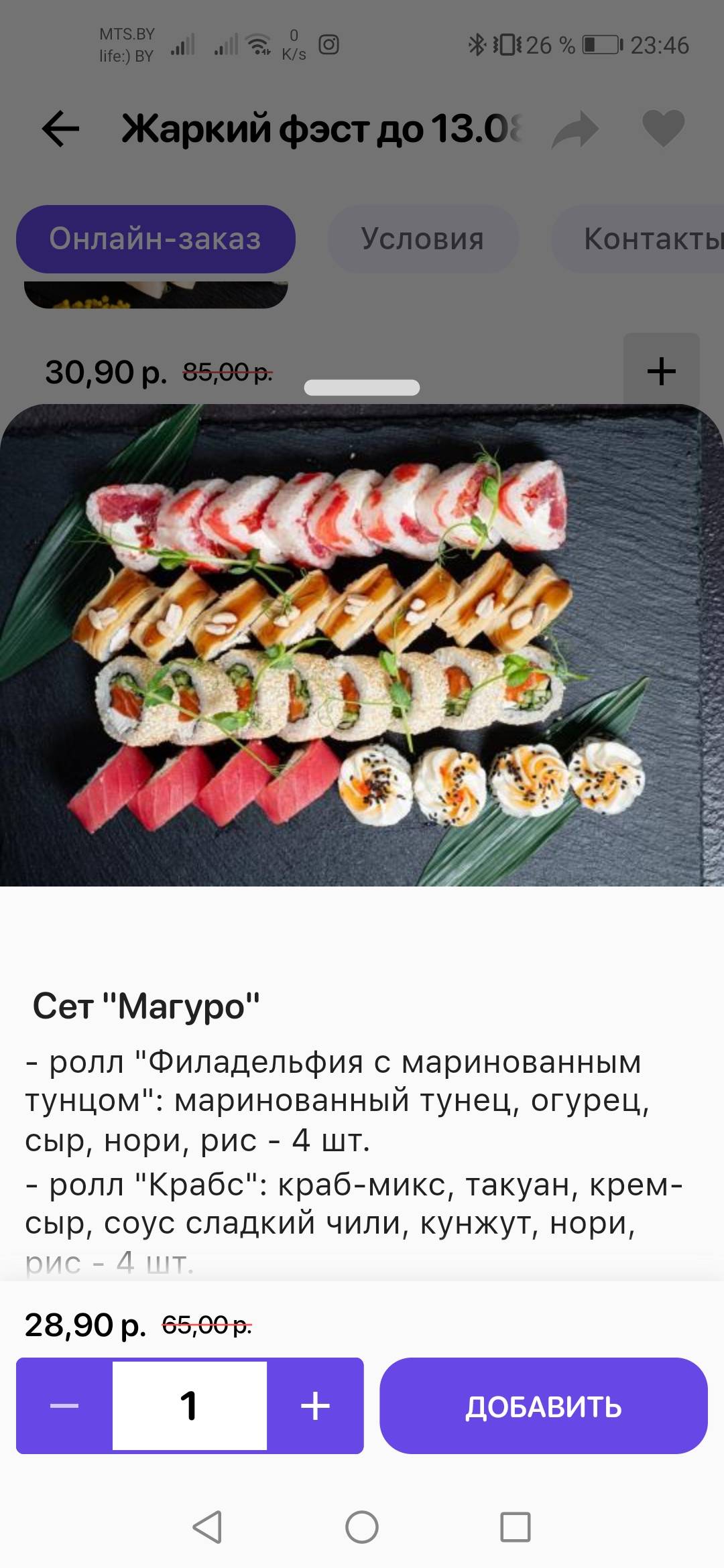
Task: Tap the system back button
Action: pyautogui.click(x=207, y=1527)
